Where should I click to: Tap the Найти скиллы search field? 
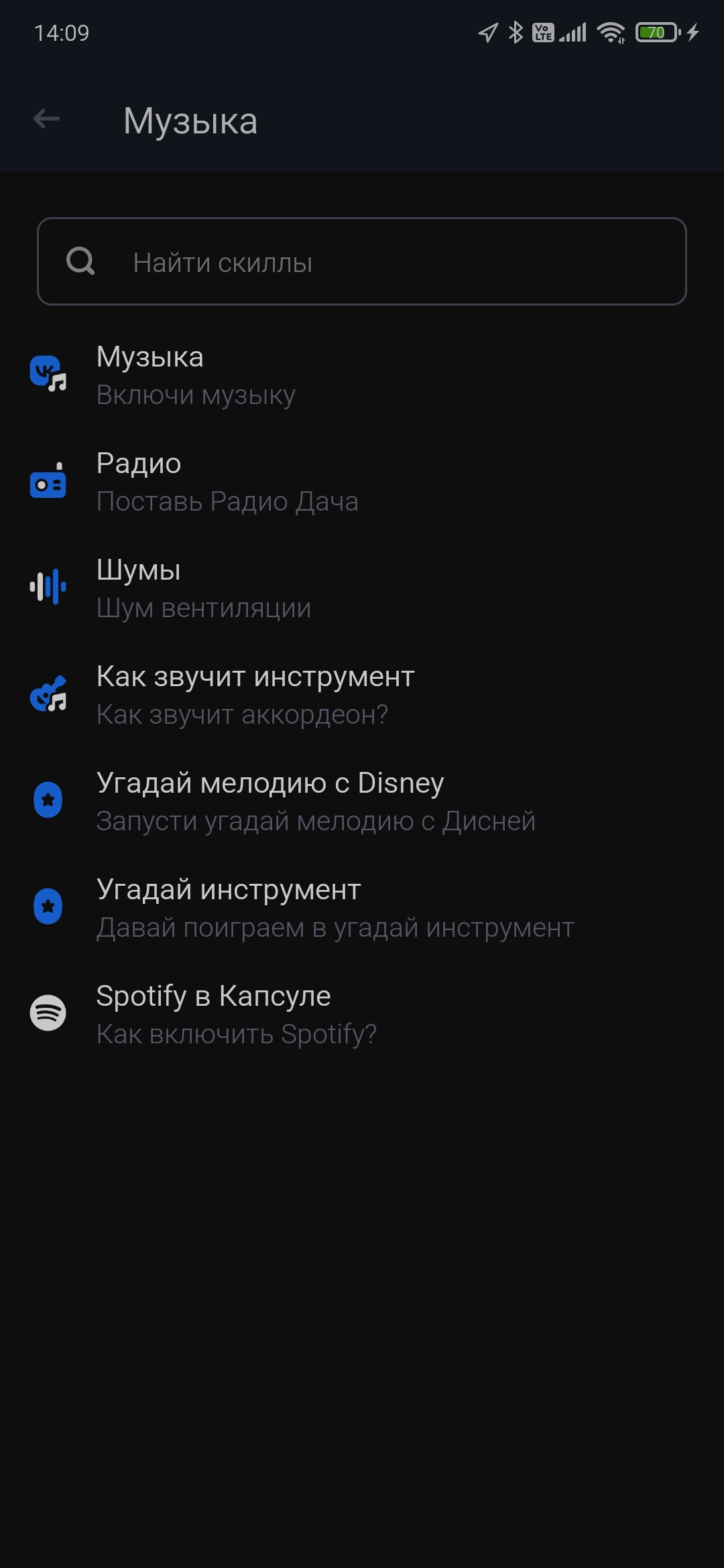pyautogui.click(x=362, y=262)
